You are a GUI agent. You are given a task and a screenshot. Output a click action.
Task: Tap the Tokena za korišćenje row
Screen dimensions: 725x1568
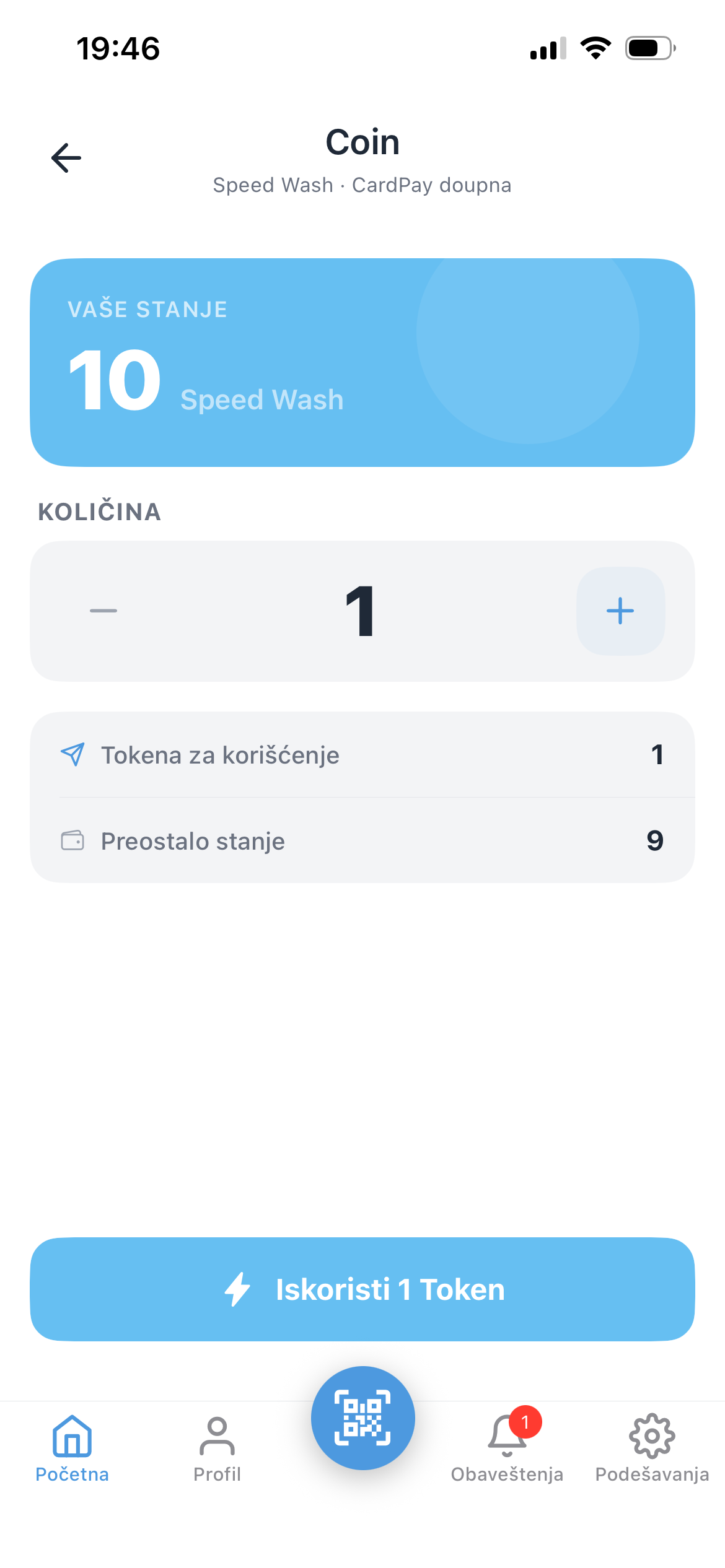(x=362, y=754)
